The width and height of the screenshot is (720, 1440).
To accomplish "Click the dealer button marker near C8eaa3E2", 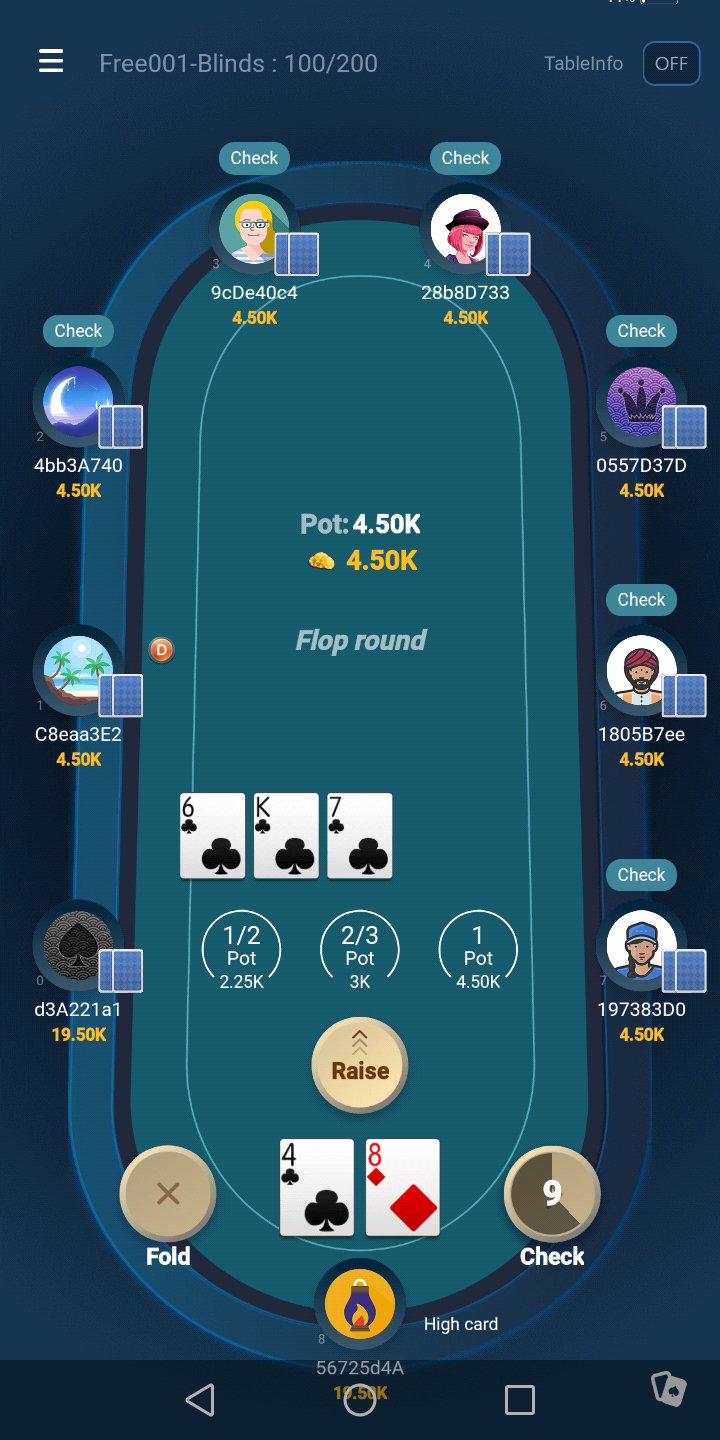I will click(x=162, y=650).
